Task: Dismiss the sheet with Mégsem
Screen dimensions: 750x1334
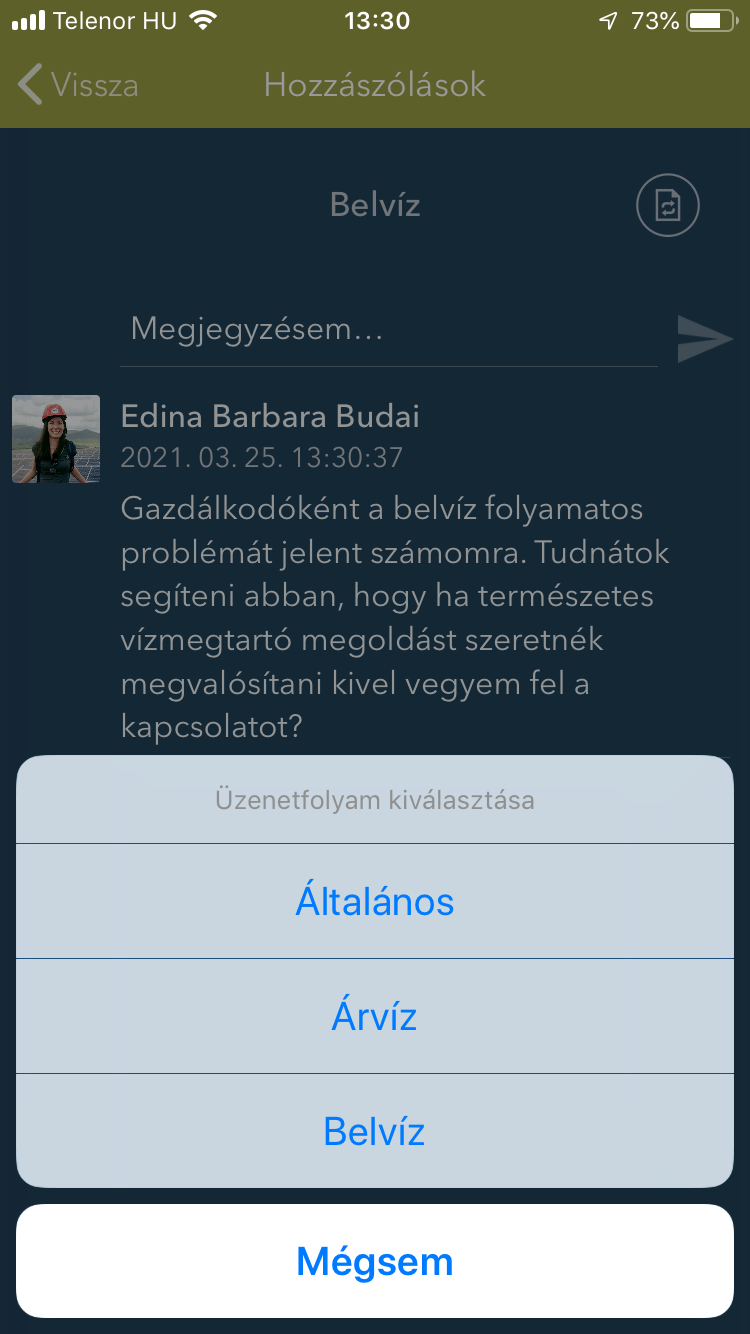Action: [x=375, y=1262]
